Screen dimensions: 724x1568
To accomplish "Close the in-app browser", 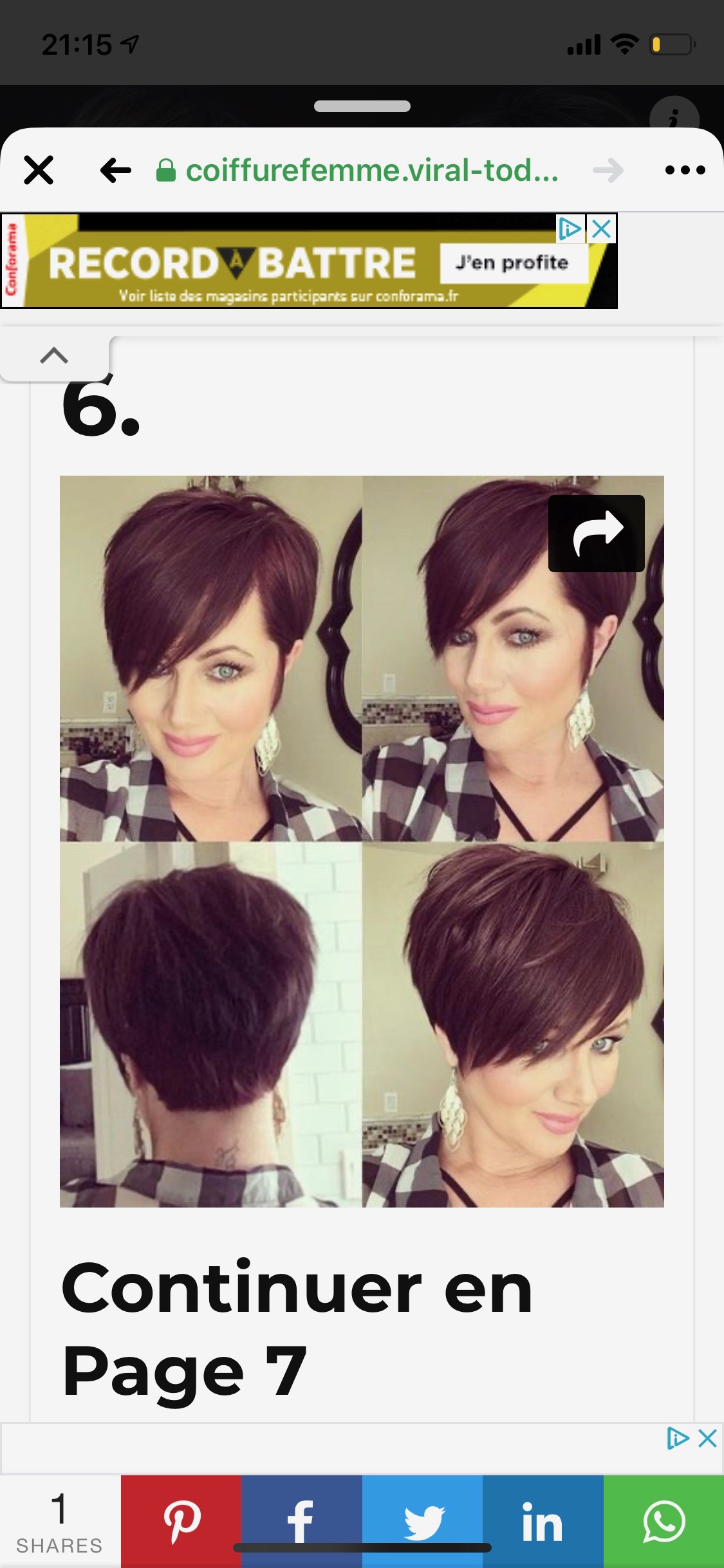I will [x=39, y=171].
